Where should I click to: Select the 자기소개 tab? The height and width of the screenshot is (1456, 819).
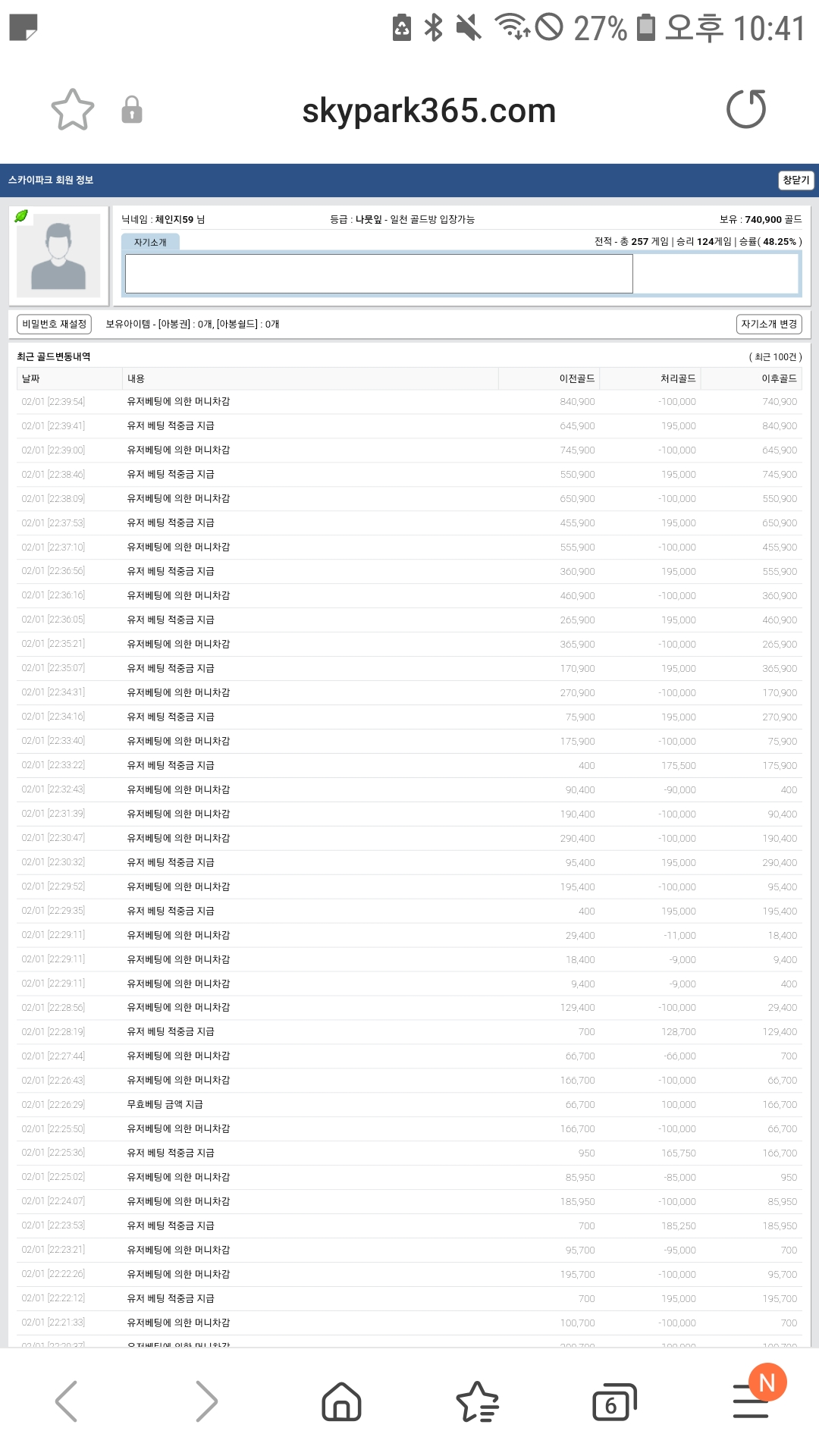(x=150, y=242)
